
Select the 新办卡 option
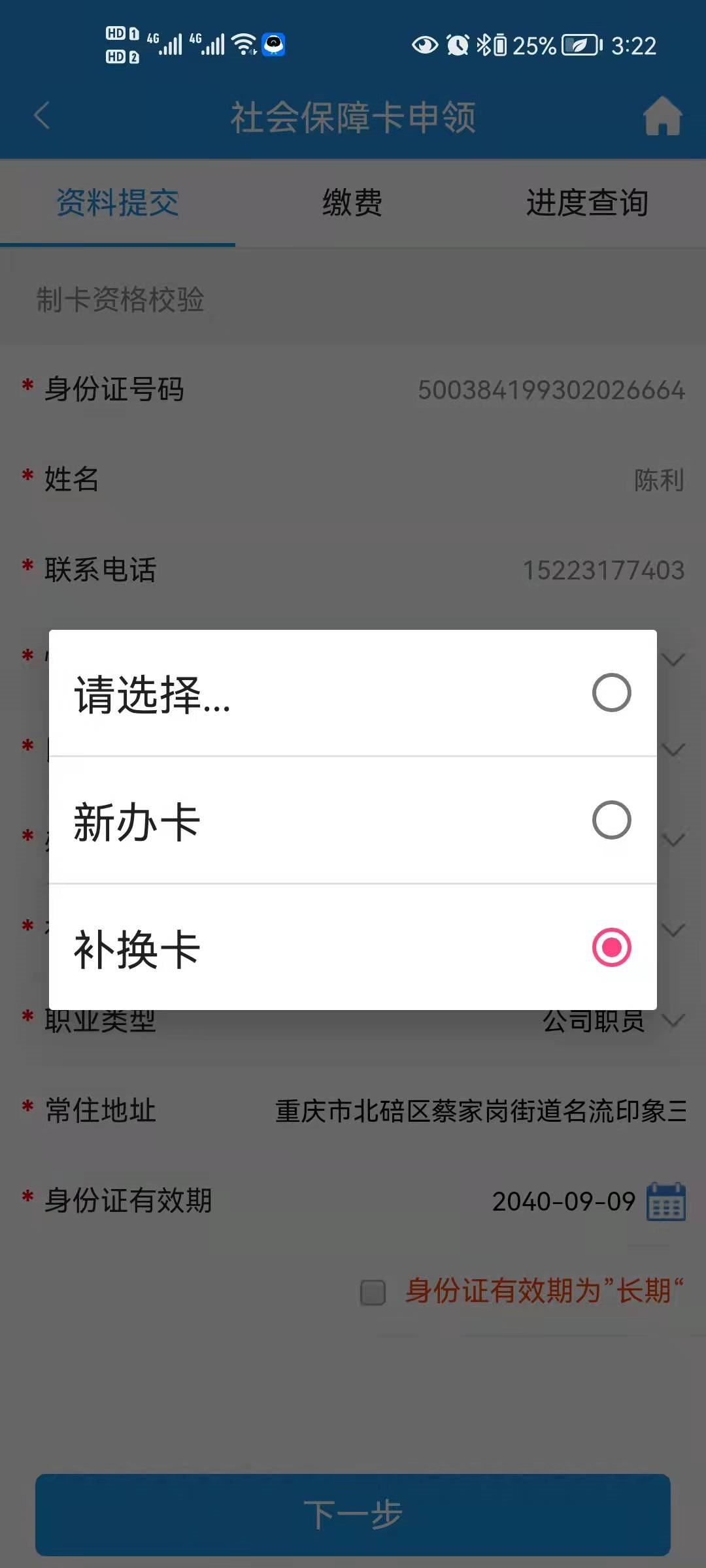pos(353,821)
